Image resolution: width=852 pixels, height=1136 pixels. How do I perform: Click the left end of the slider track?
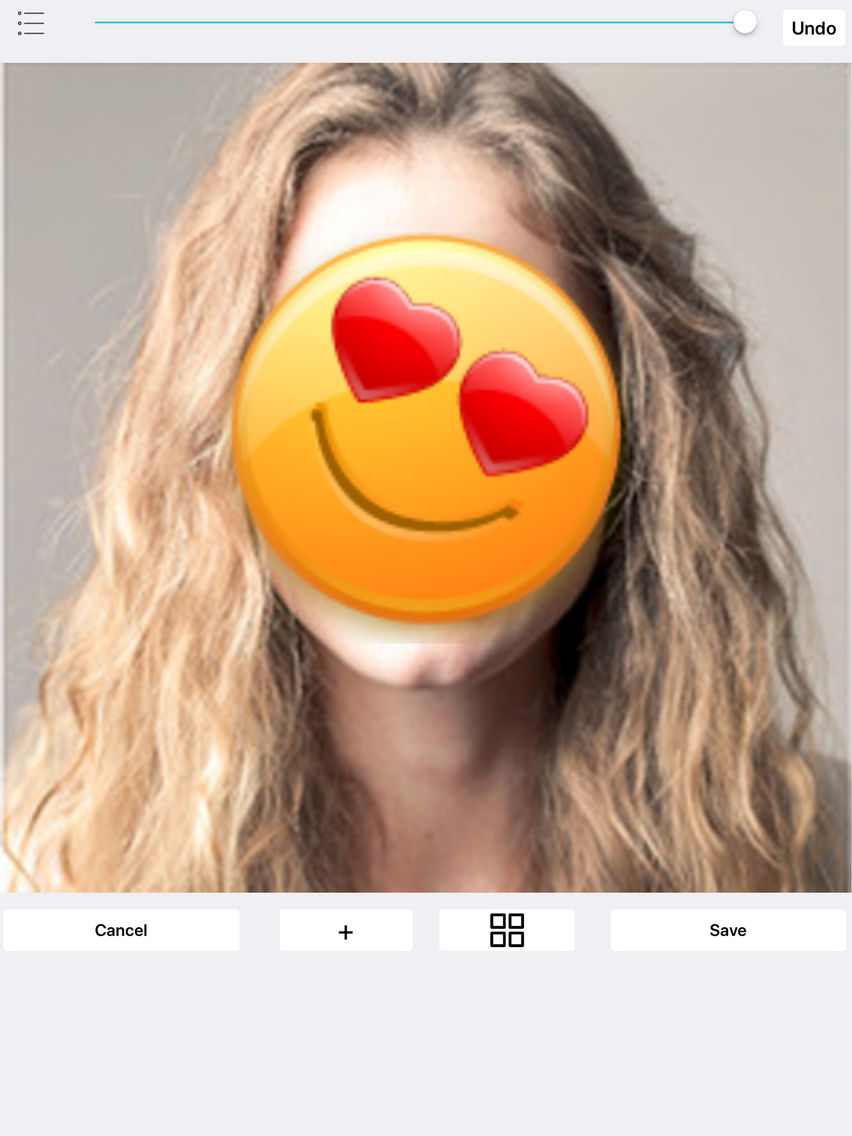(x=98, y=21)
